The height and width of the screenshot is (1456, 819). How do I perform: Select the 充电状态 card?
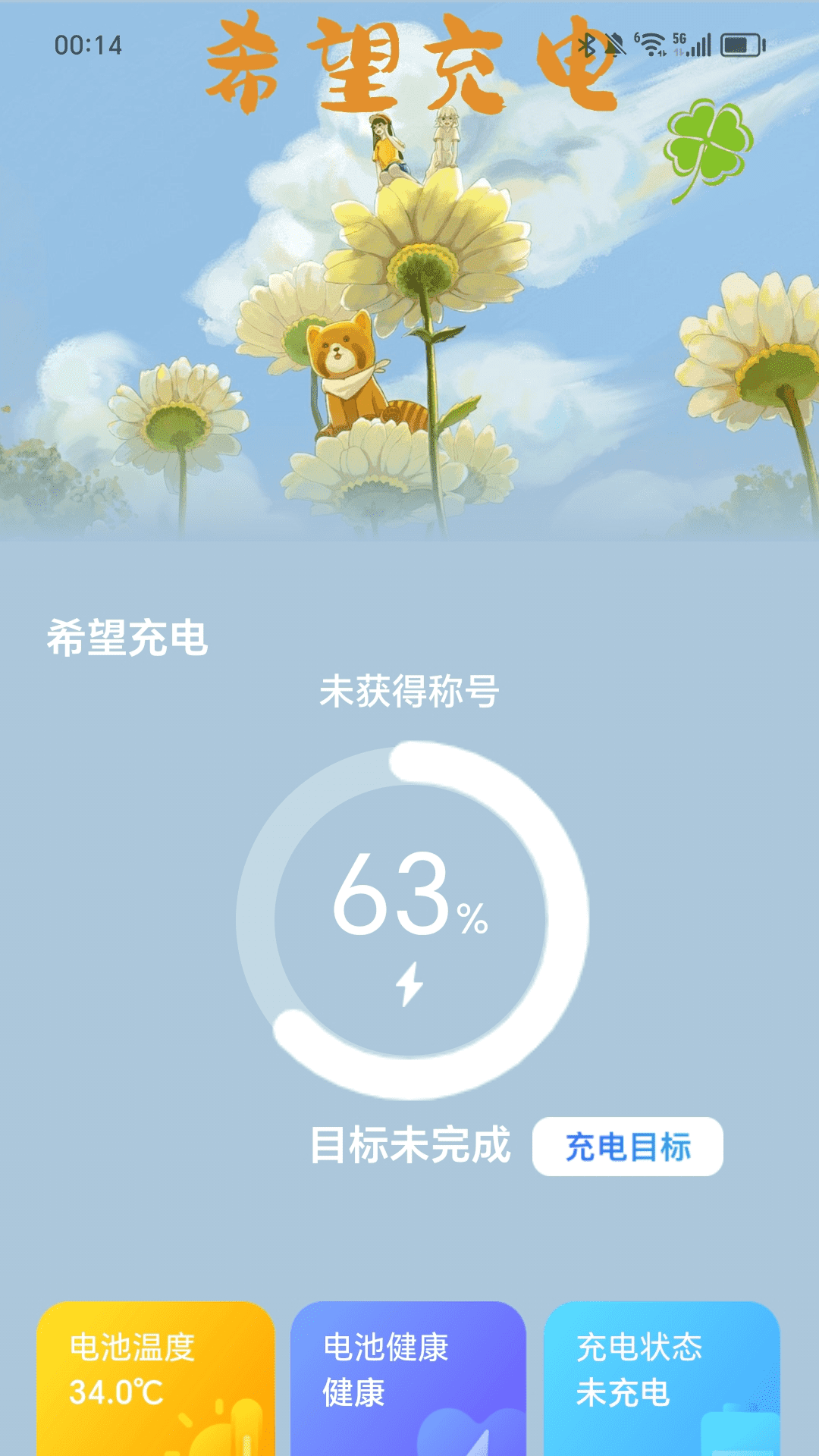coord(661,1376)
